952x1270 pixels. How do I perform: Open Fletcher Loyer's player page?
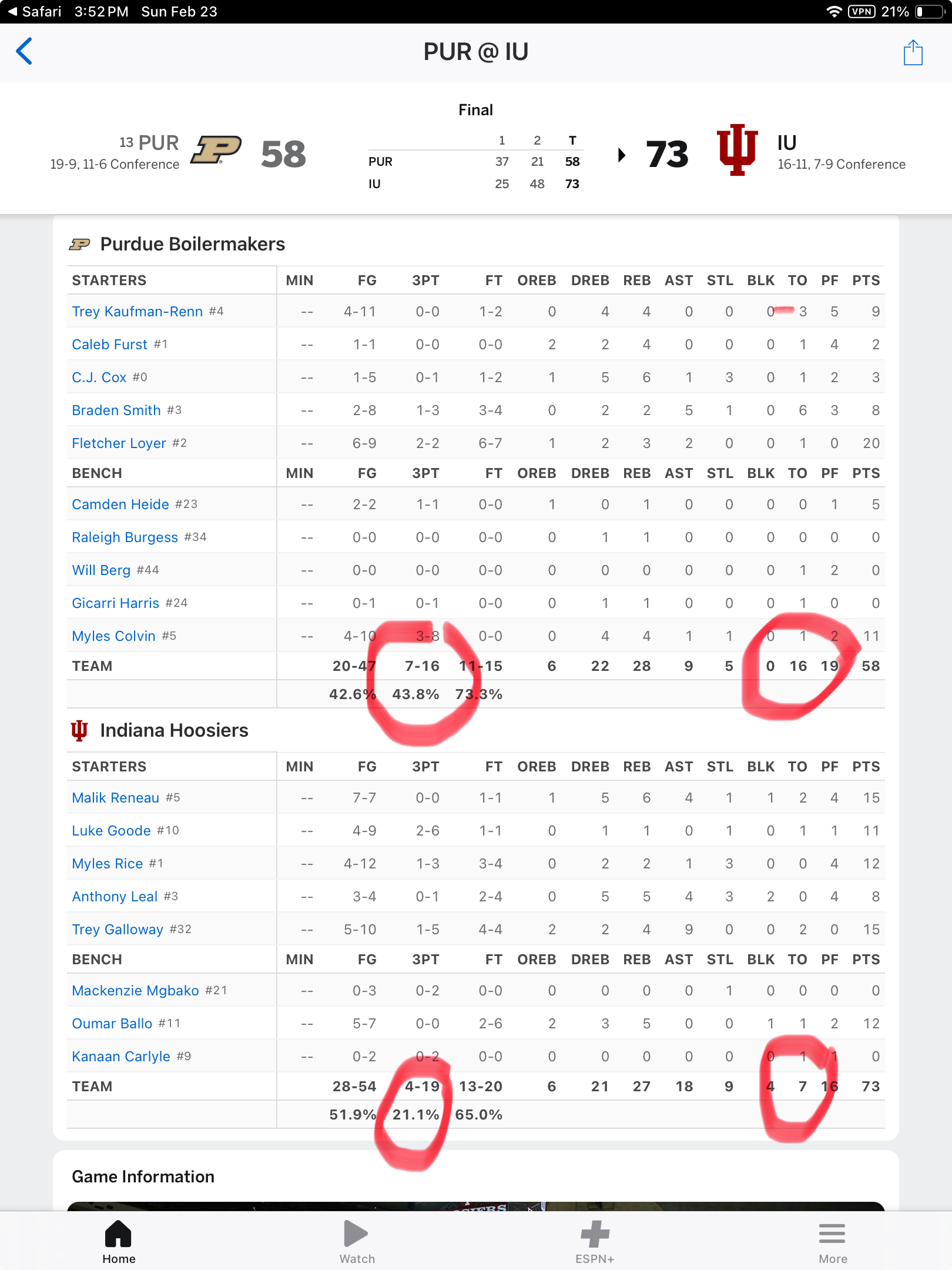click(x=119, y=443)
